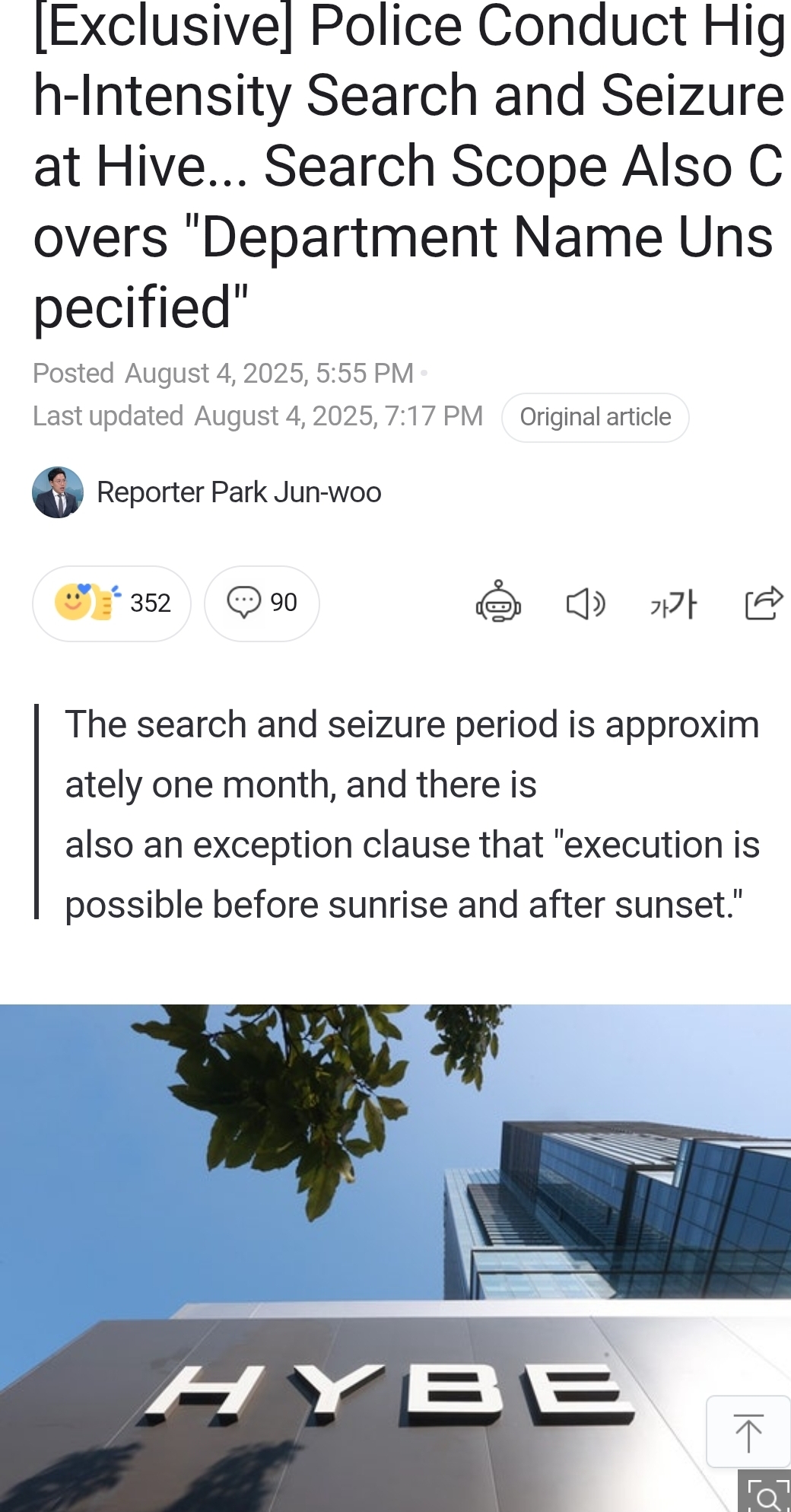Image resolution: width=791 pixels, height=1512 pixels.
Task: Enlarge the HYBE building photo with the magnifier
Action: (764, 1491)
